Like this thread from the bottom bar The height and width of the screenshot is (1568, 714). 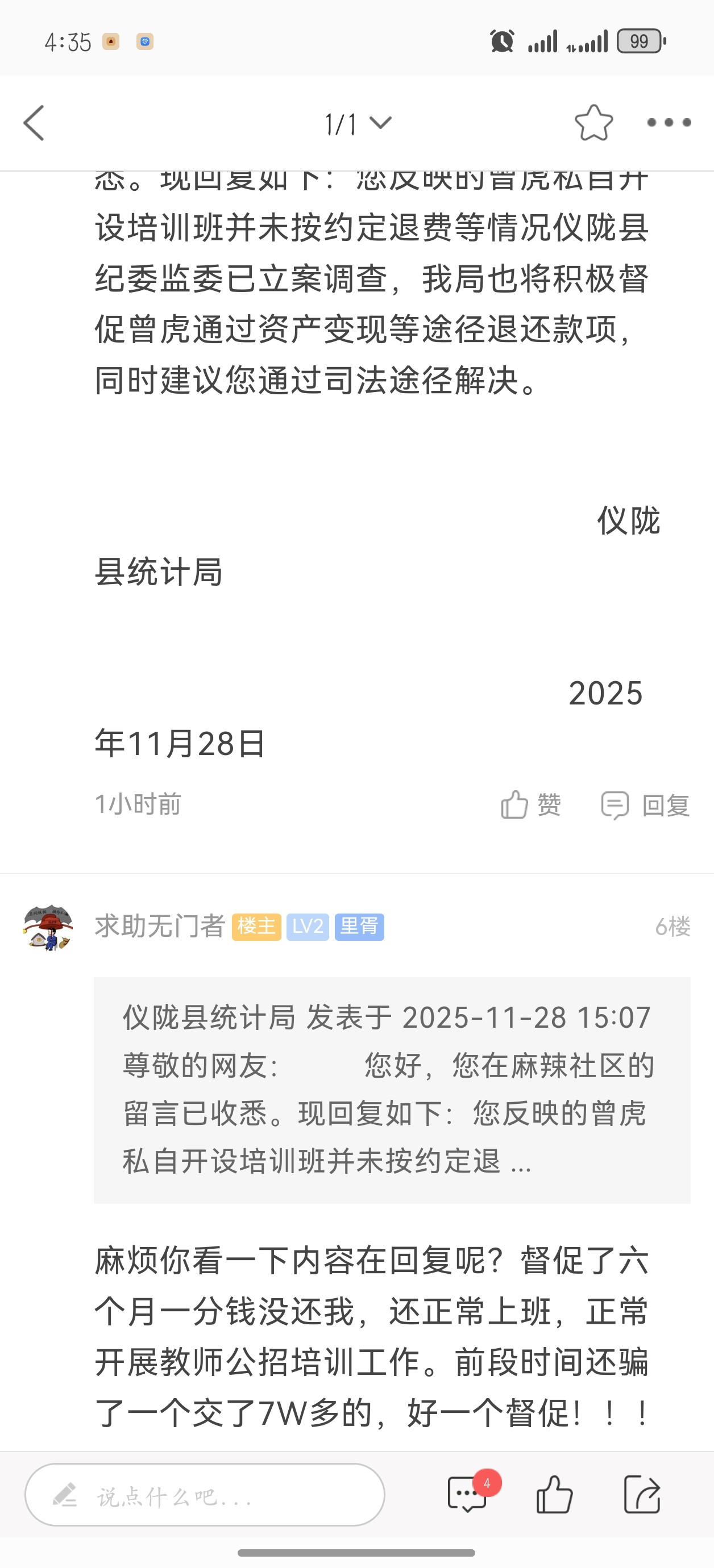pyautogui.click(x=554, y=1494)
